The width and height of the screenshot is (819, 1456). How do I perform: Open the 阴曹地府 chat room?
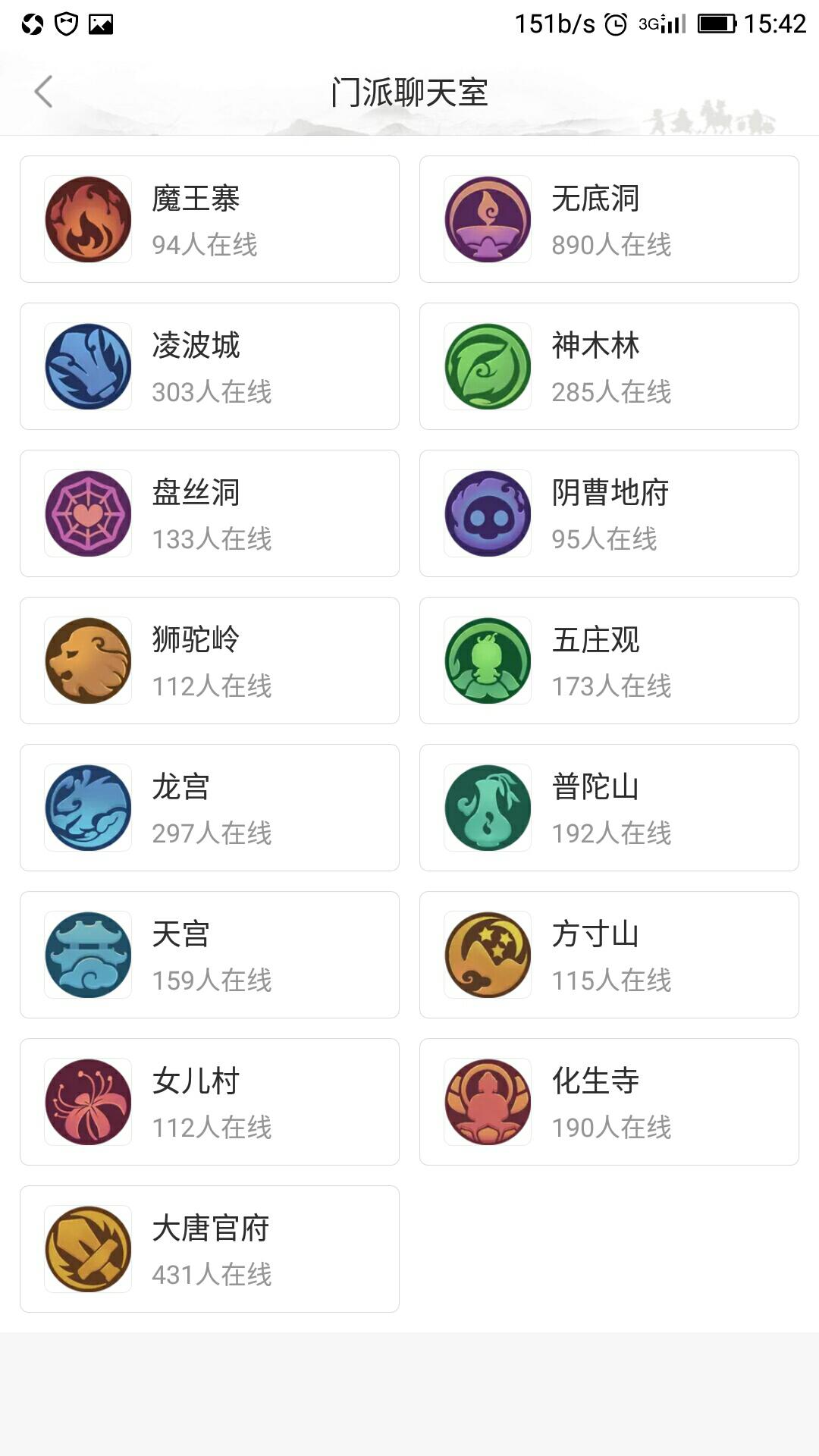click(x=609, y=513)
